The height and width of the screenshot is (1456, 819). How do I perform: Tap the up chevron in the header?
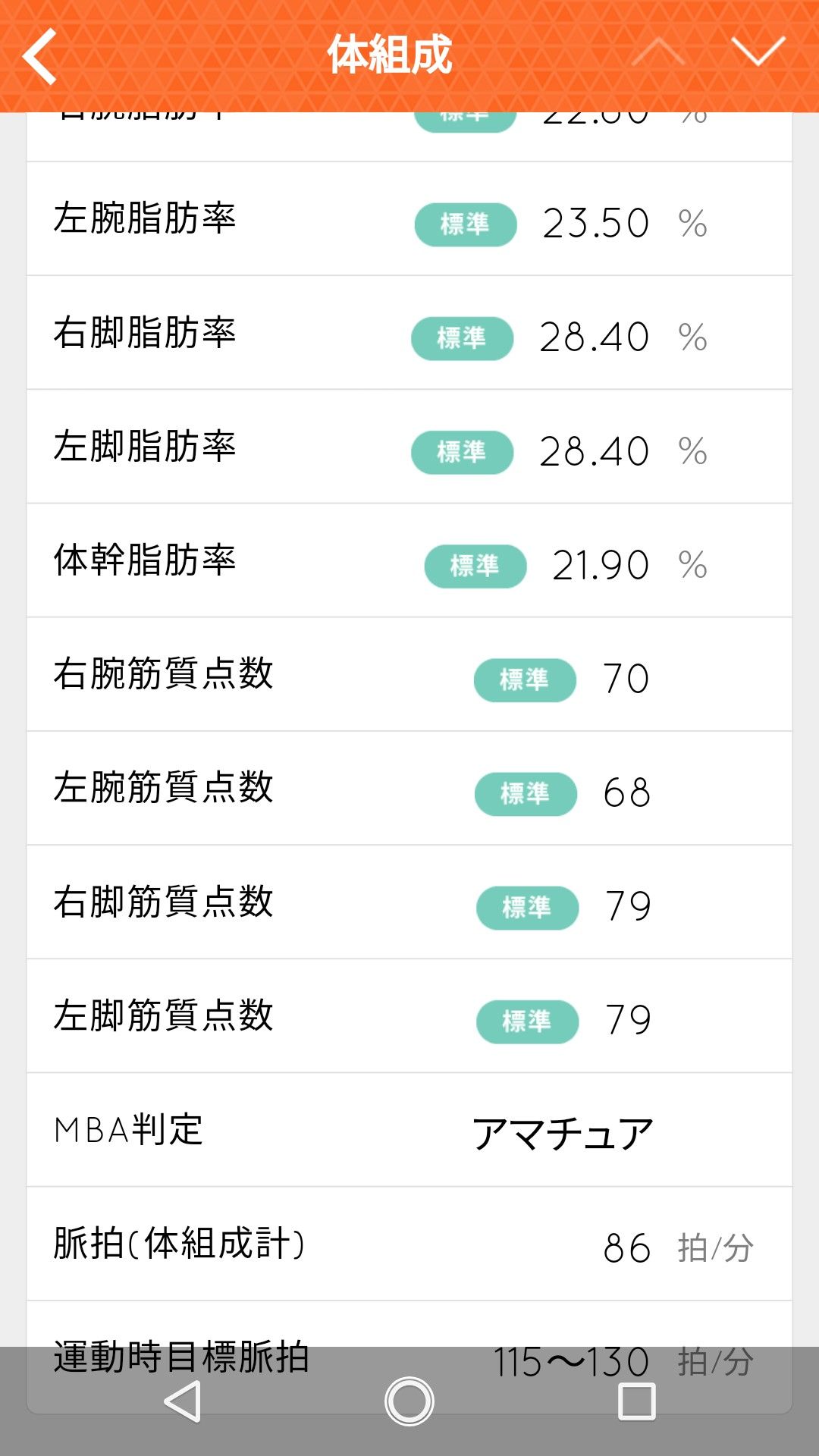tap(657, 52)
